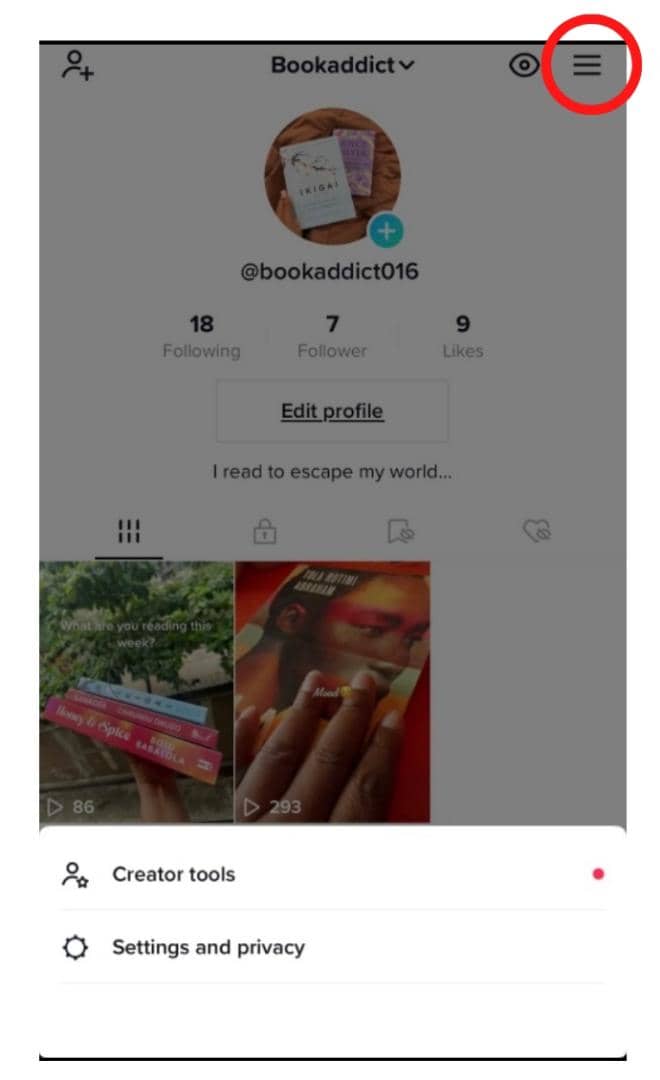This screenshot has height=1080, width=660.
Task: Open the video with 293 views
Action: [x=332, y=690]
